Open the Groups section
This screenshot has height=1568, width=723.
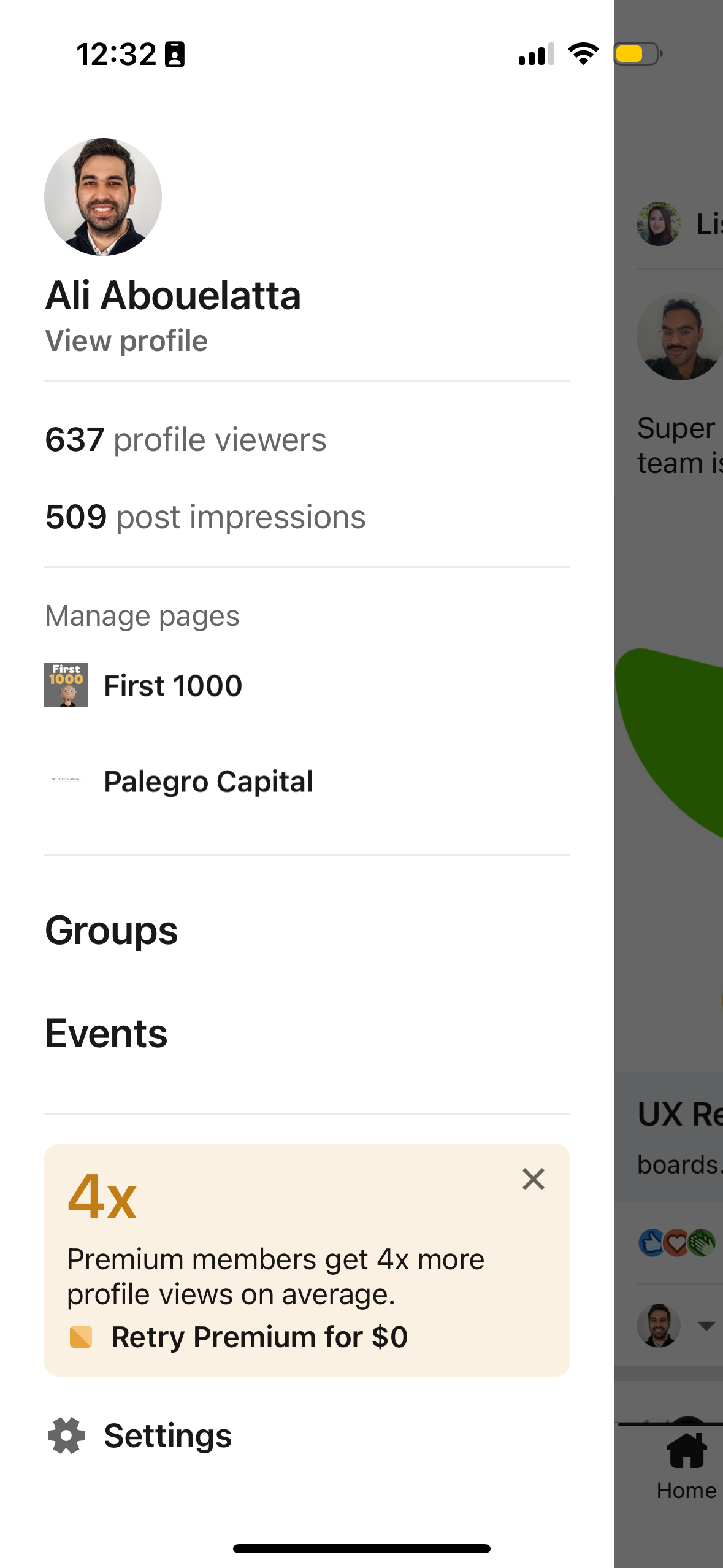tap(112, 931)
